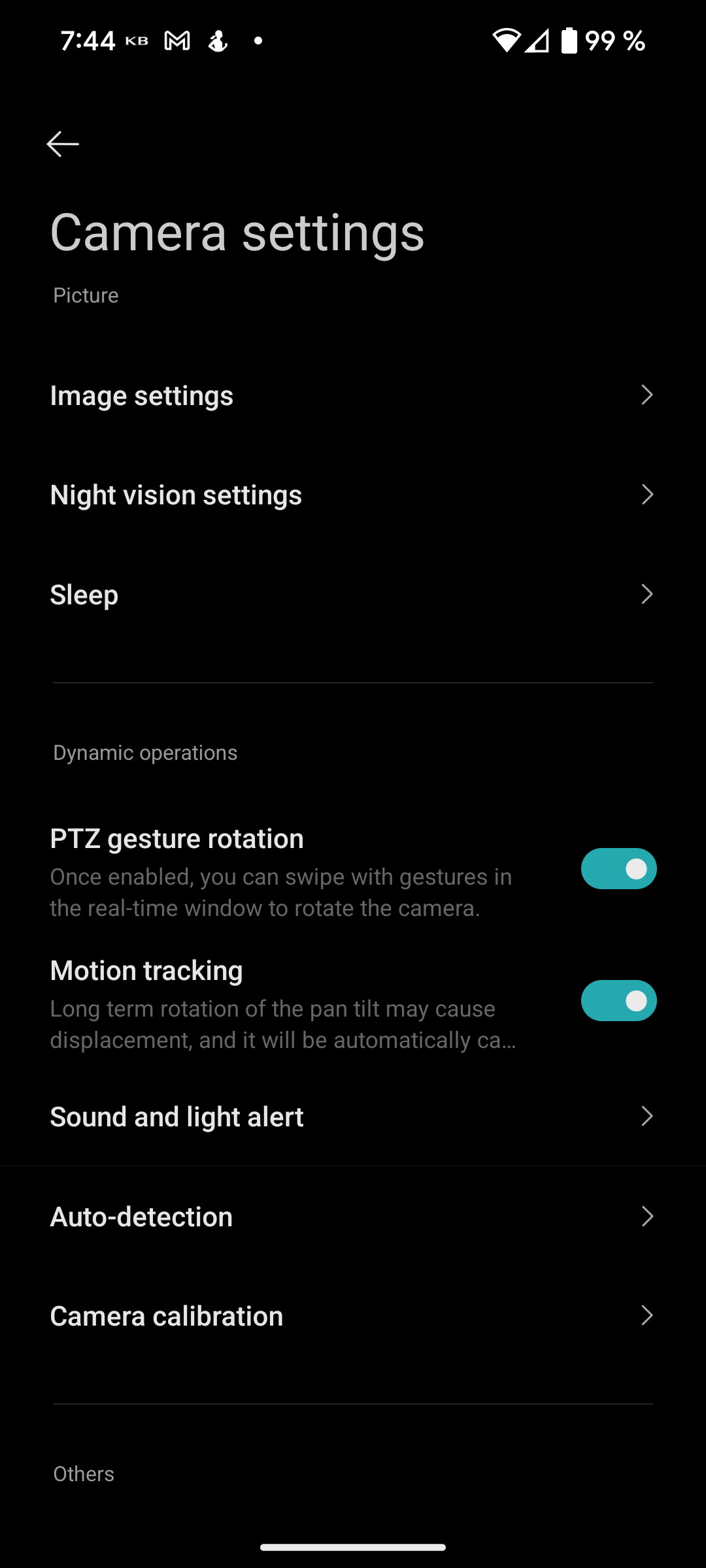Open Image settings
706x1568 pixels.
click(x=353, y=395)
